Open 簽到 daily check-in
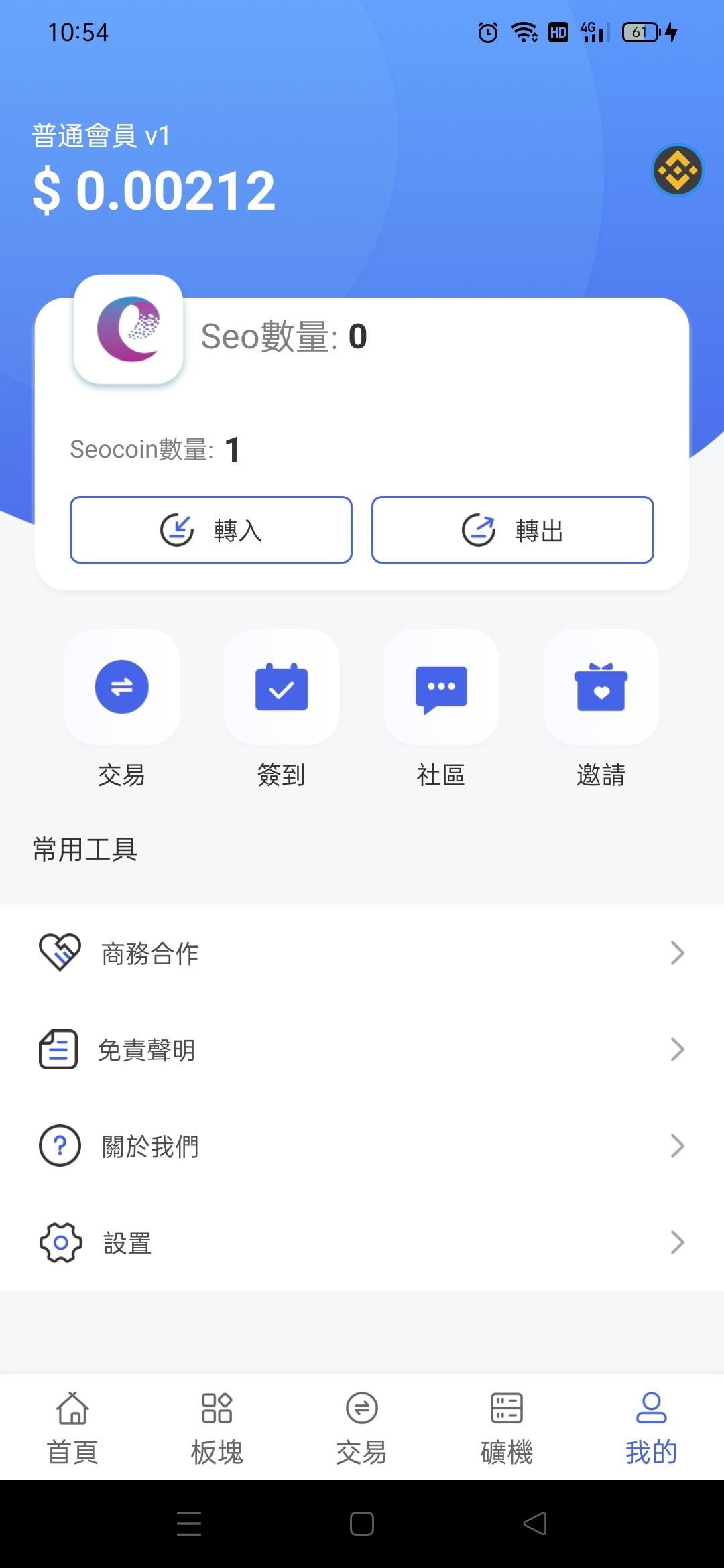Image resolution: width=724 pixels, height=1568 pixels. click(282, 688)
